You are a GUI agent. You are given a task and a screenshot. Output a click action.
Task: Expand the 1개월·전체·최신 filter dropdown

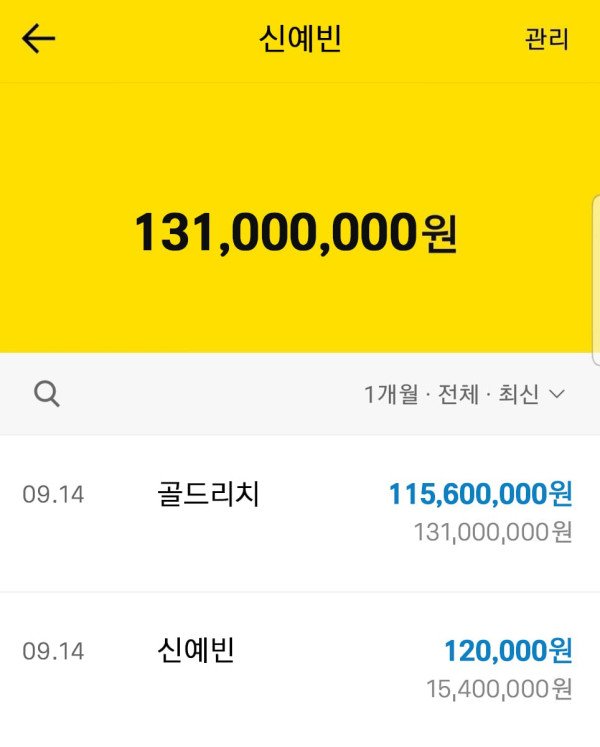464,394
